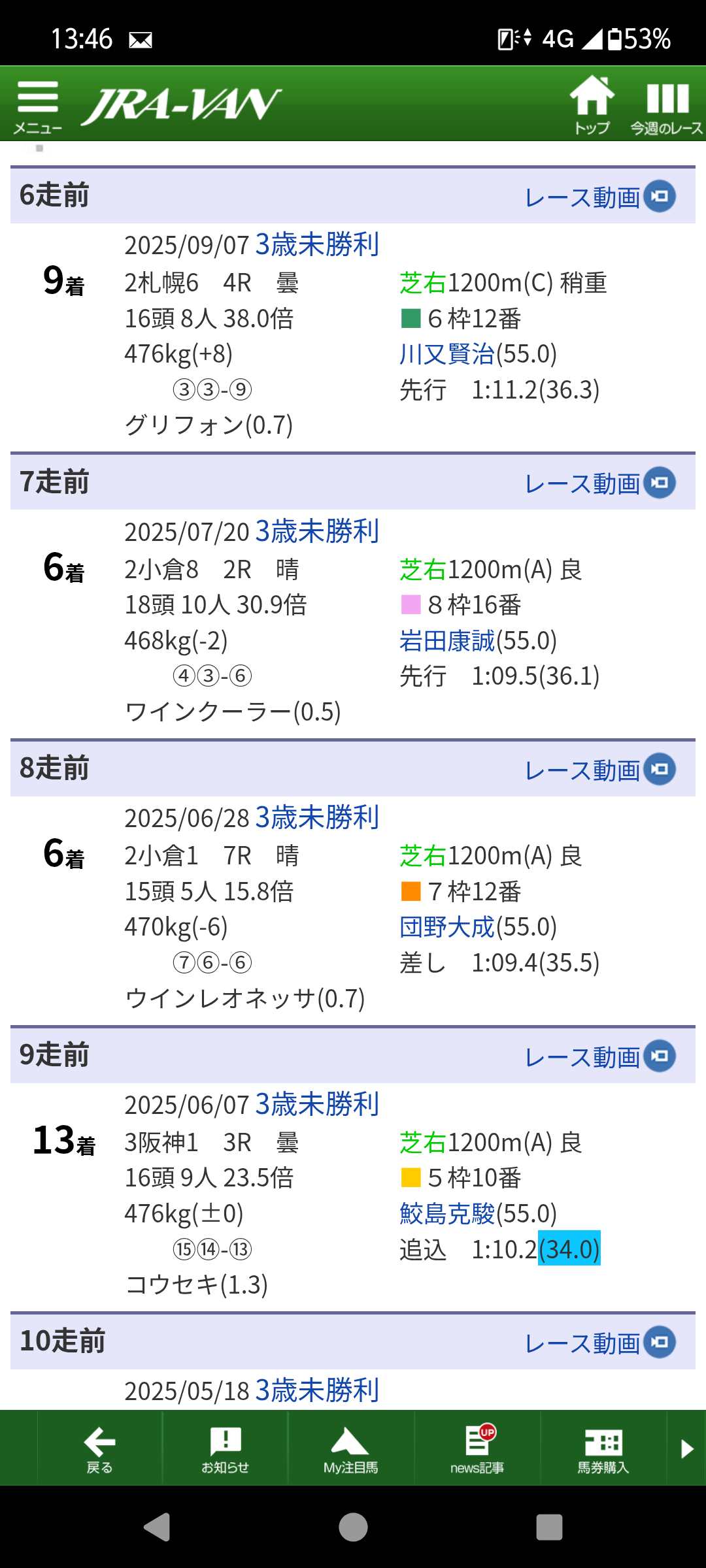Open the 2025/09/07 3歳未勝利 race

[x=317, y=244]
